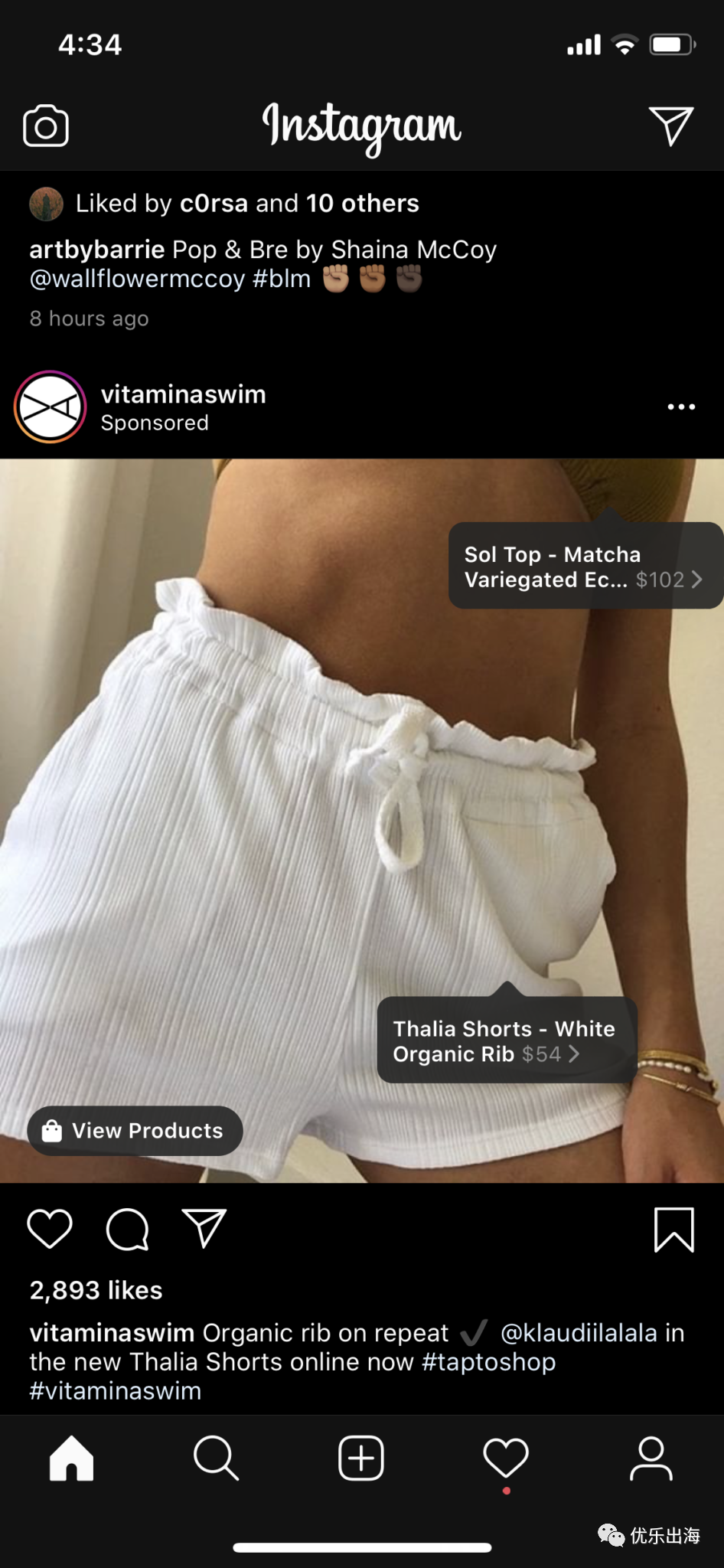Open the vitaminaswim profile picture
Image resolution: width=724 pixels, height=1568 pixels.
click(51, 407)
